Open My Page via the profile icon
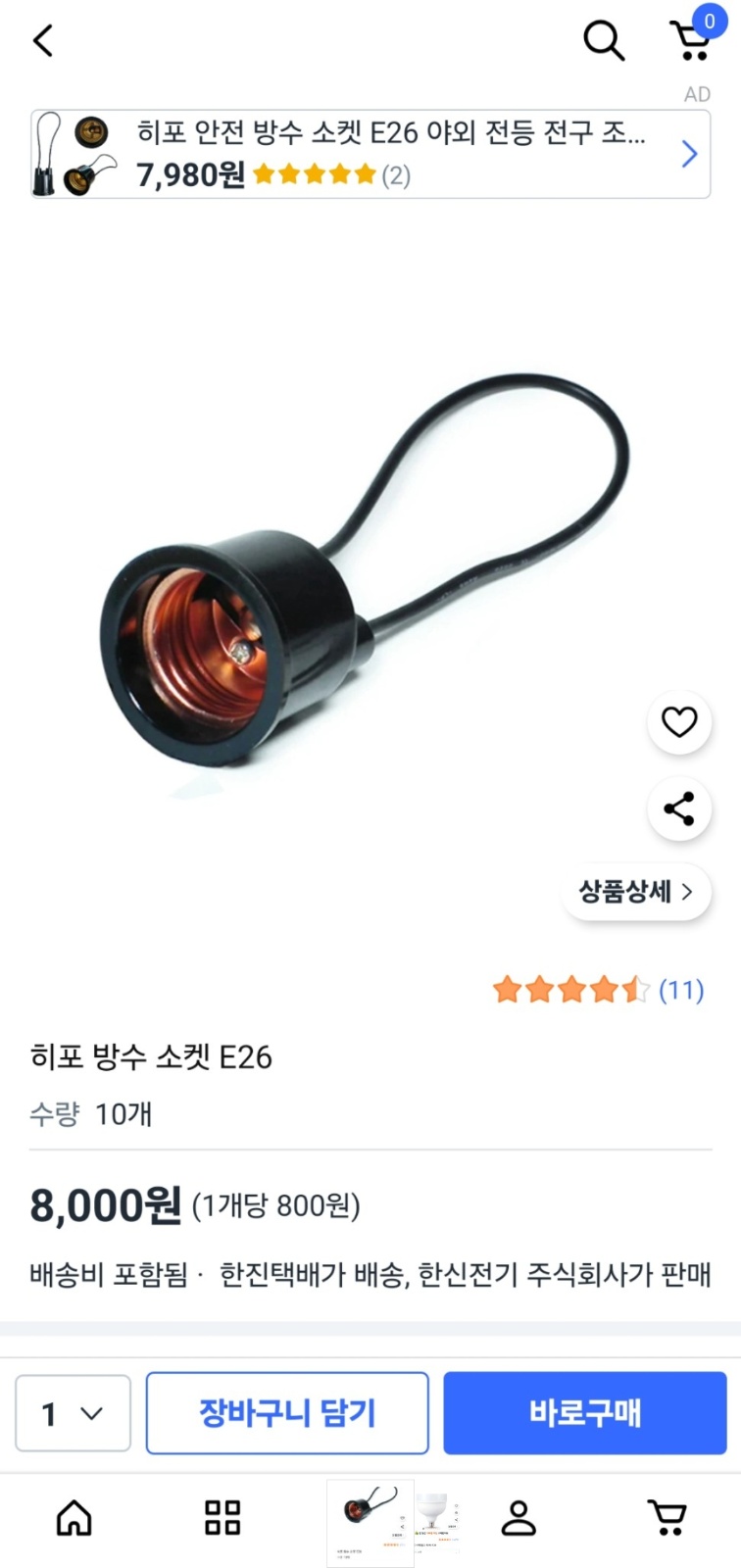 tap(519, 1516)
